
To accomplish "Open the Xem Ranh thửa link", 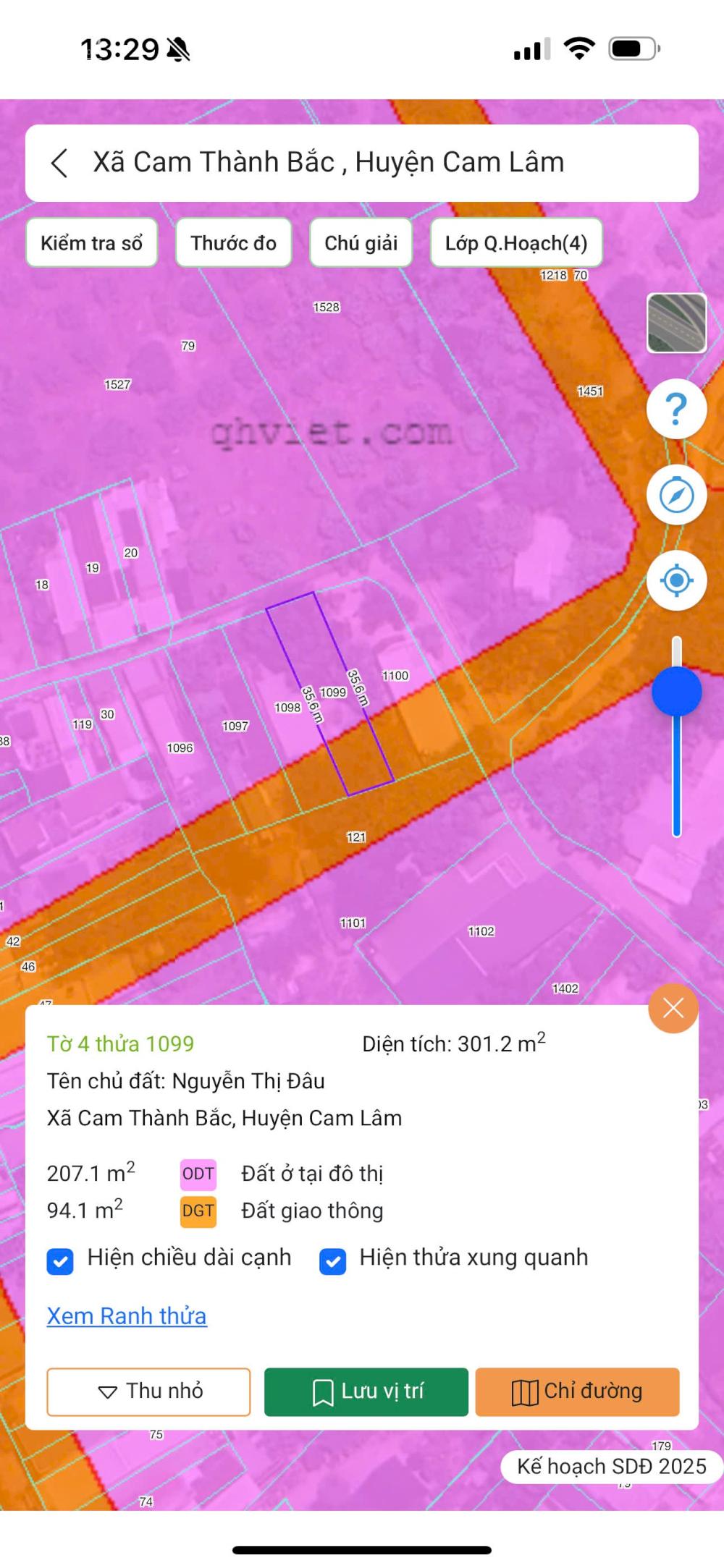I will (x=127, y=1316).
